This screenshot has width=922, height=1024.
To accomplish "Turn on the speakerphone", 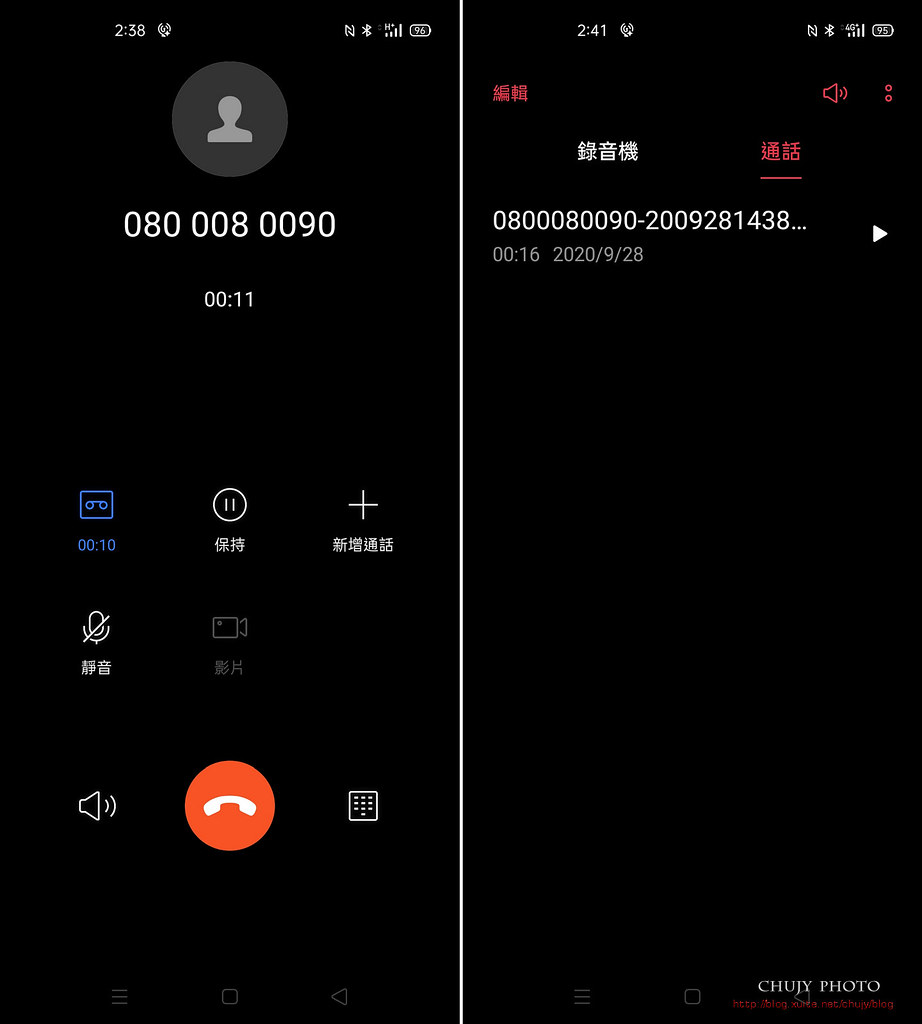I will click(x=97, y=806).
